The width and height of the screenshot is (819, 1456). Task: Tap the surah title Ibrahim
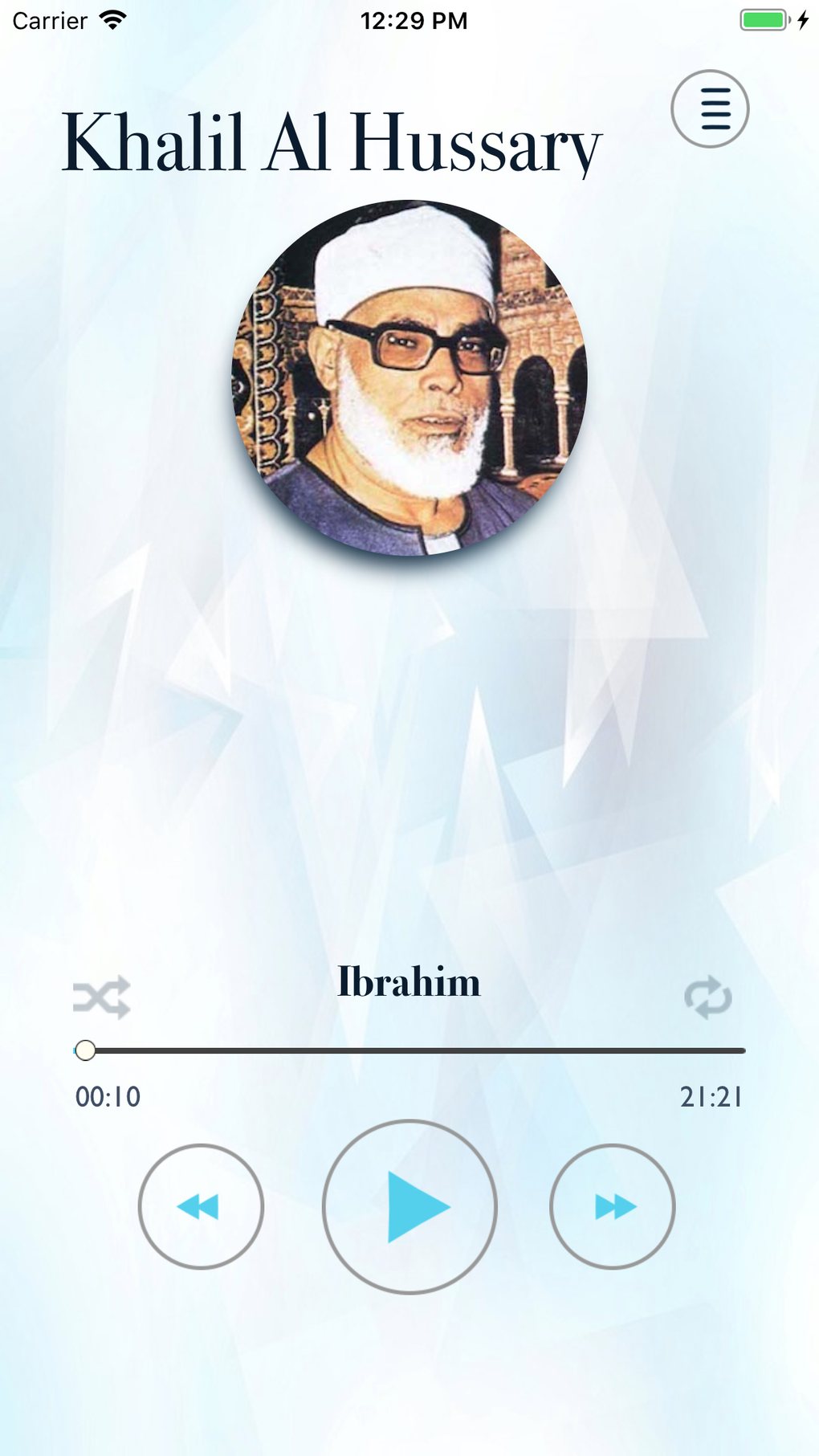coord(409,981)
